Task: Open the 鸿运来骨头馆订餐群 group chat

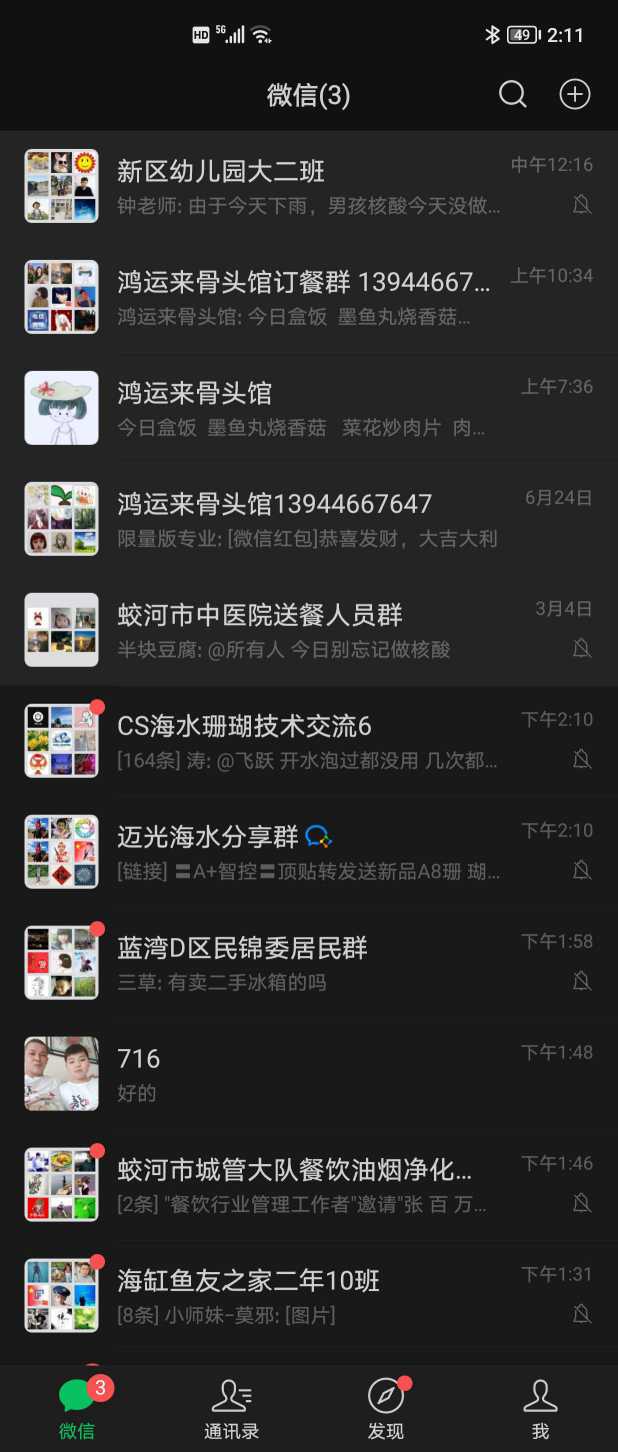Action: tap(309, 298)
